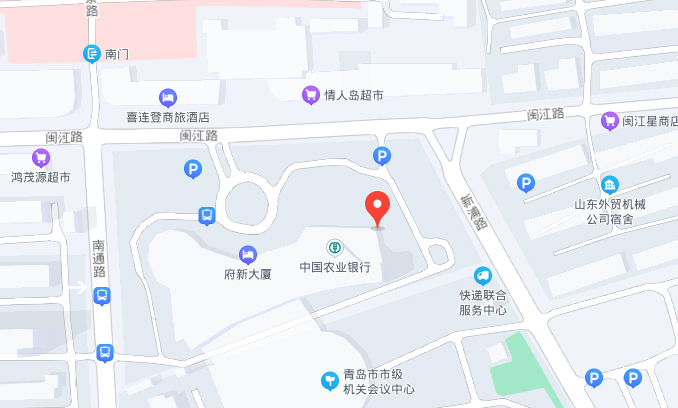Open the 鸿茂源超市 shop marker
Image resolution: width=678 pixels, height=408 pixels.
[x=40, y=157]
